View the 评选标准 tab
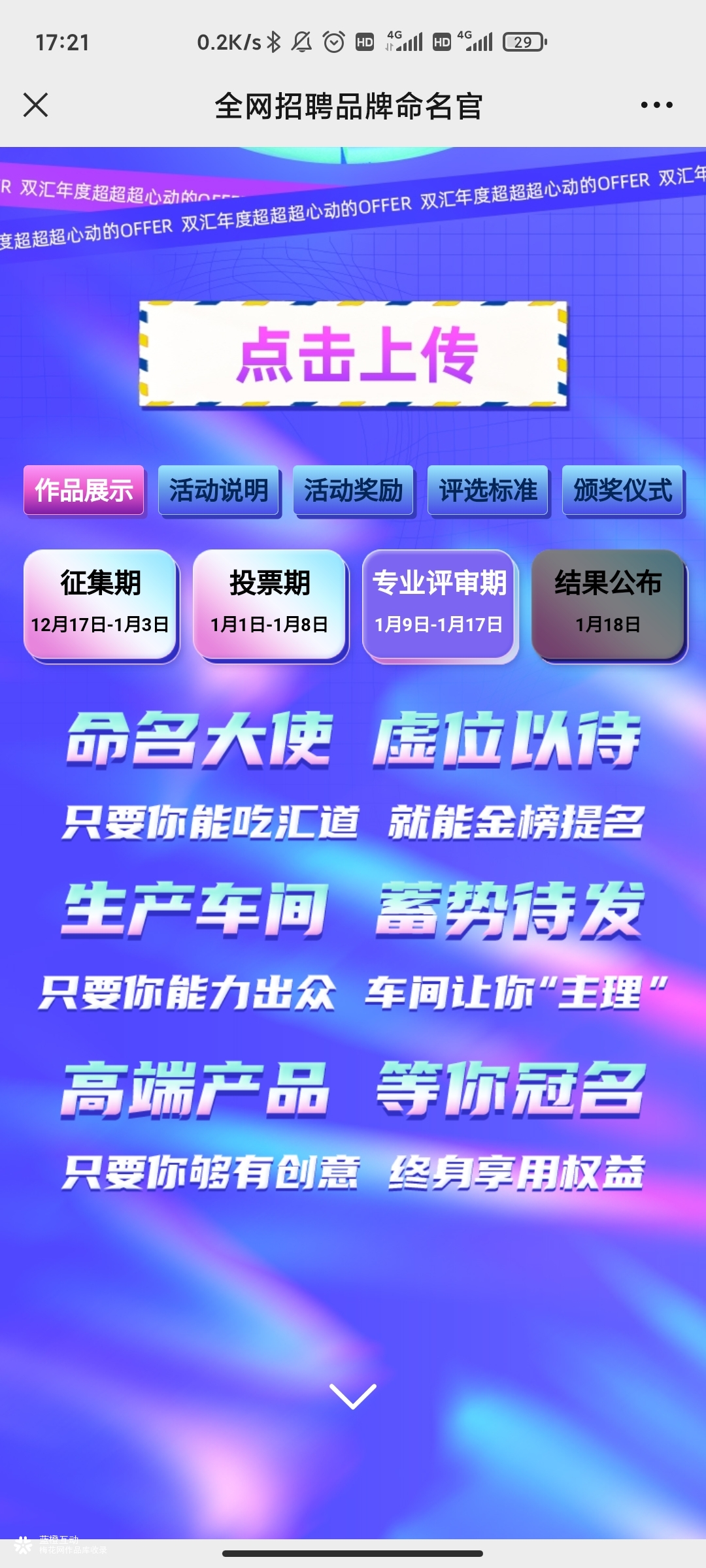 [488, 490]
